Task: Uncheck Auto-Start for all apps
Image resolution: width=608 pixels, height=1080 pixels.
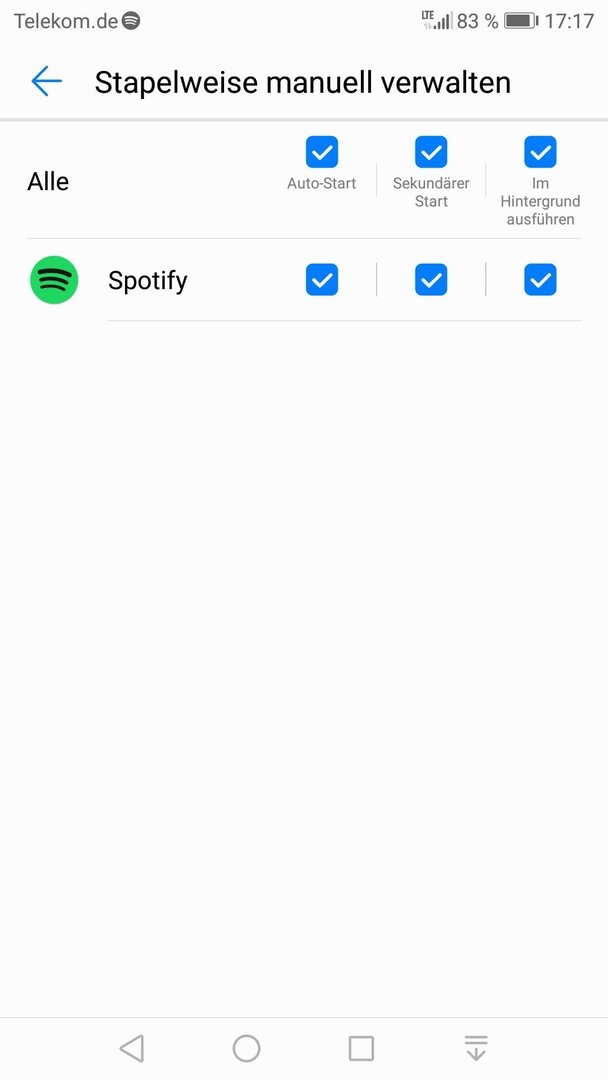Action: pos(322,152)
